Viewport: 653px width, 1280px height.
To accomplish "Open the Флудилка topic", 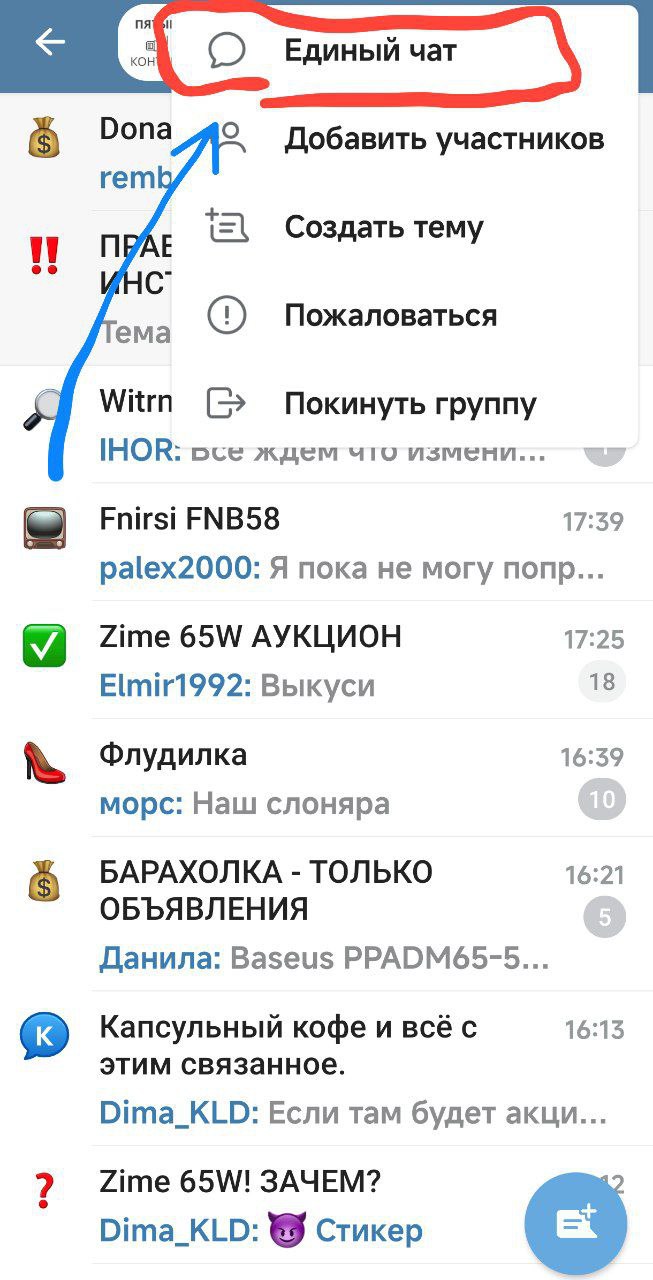I will click(x=326, y=777).
